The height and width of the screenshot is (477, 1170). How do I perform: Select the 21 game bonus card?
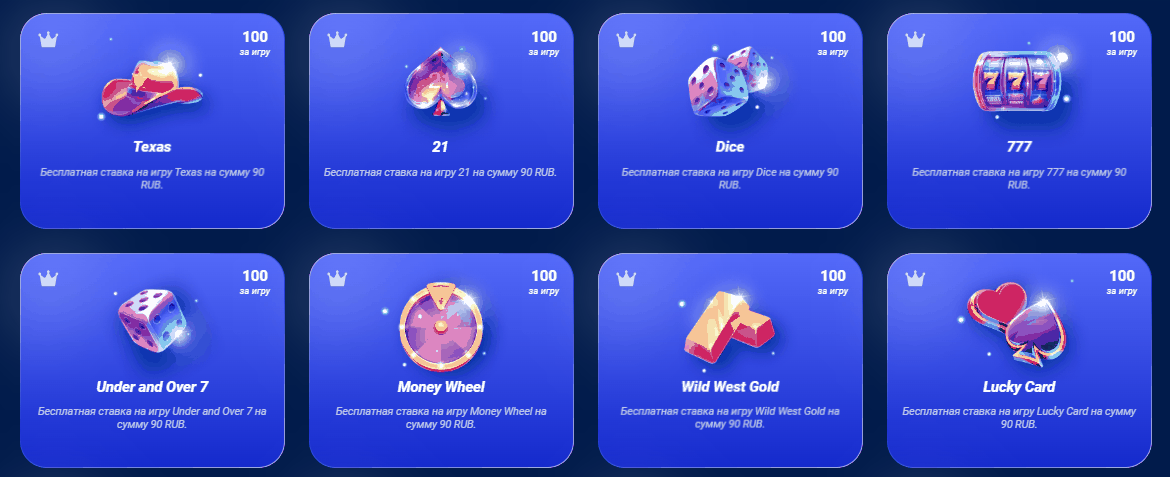tap(440, 121)
